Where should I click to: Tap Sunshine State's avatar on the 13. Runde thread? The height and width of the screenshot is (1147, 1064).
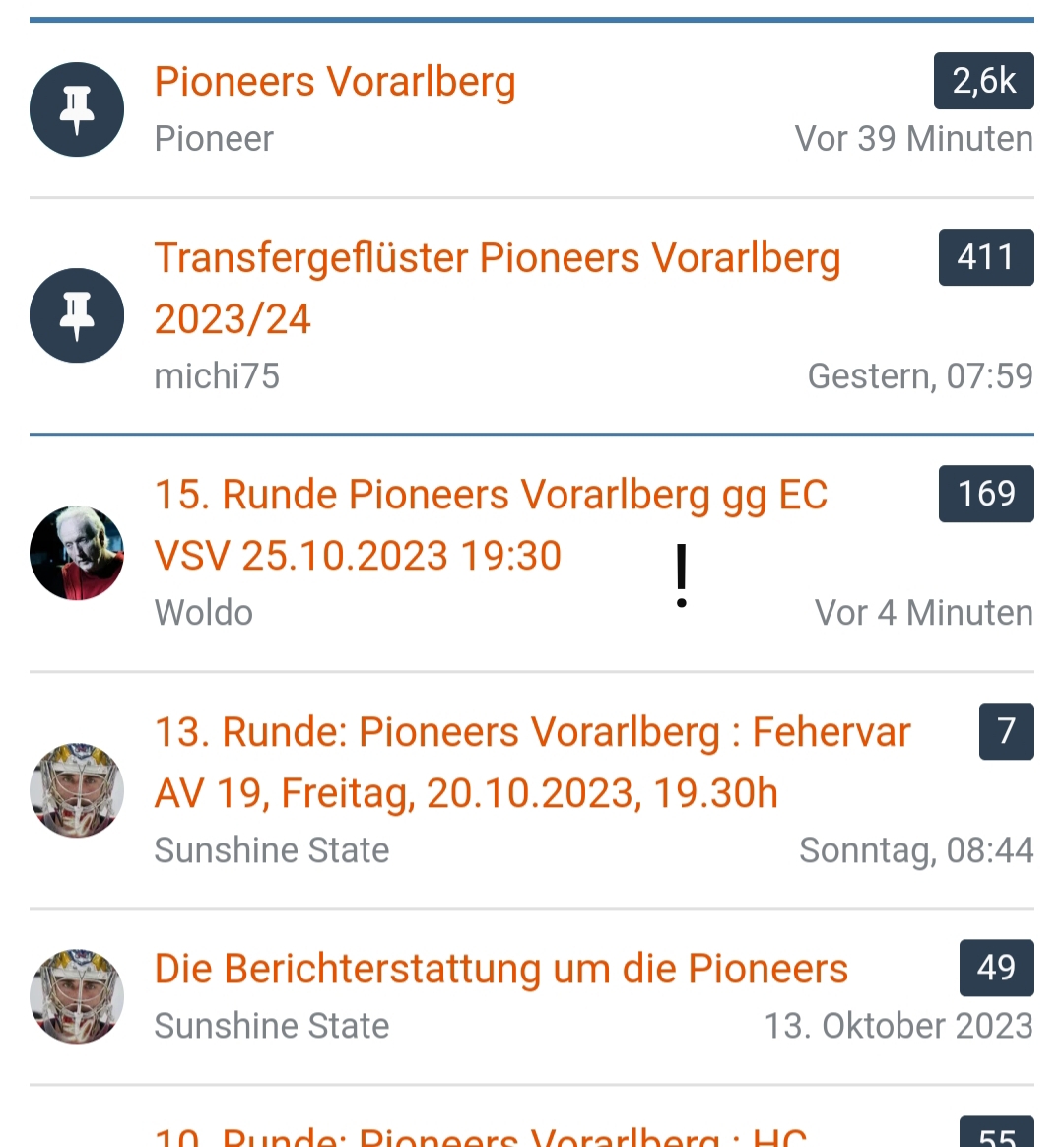pos(77,790)
